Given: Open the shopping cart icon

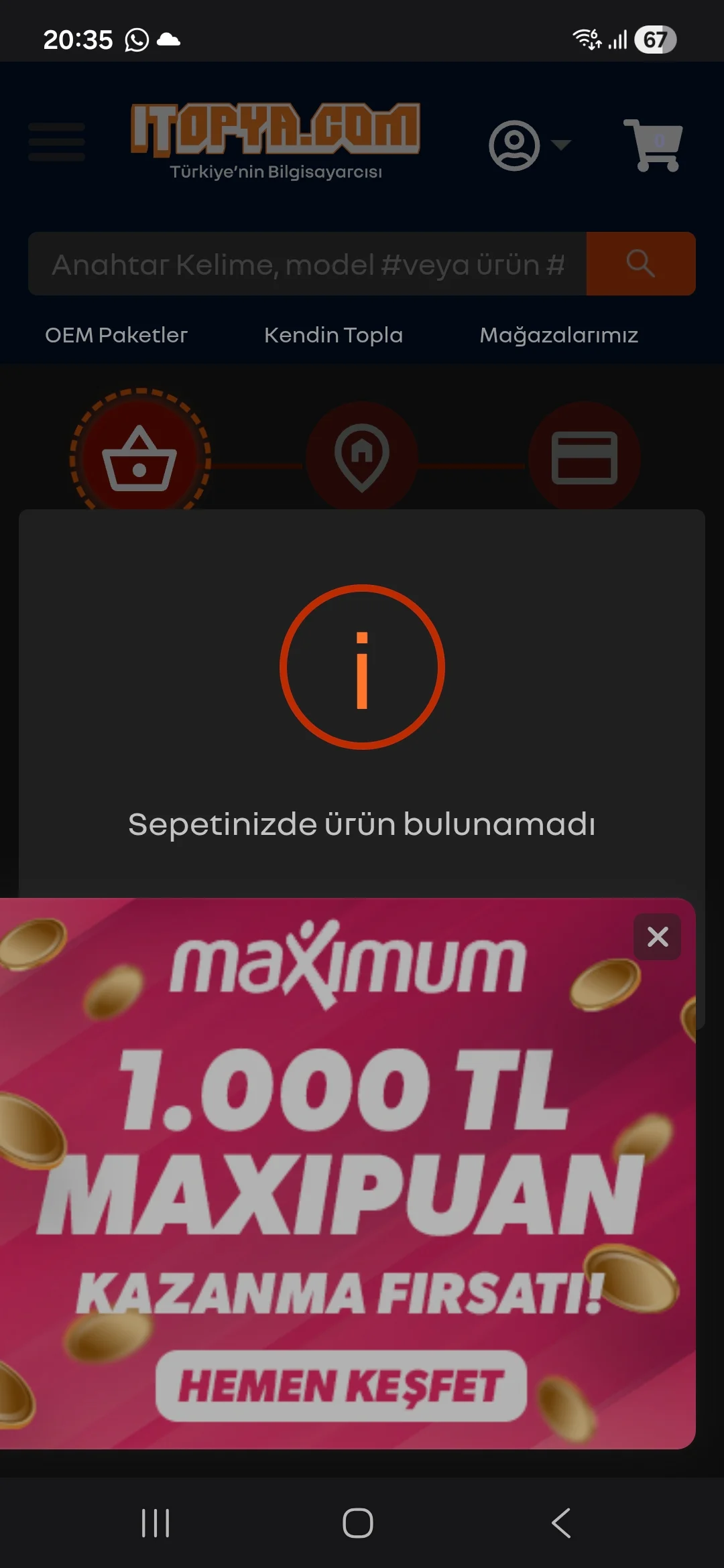Looking at the screenshot, I should (x=654, y=145).
